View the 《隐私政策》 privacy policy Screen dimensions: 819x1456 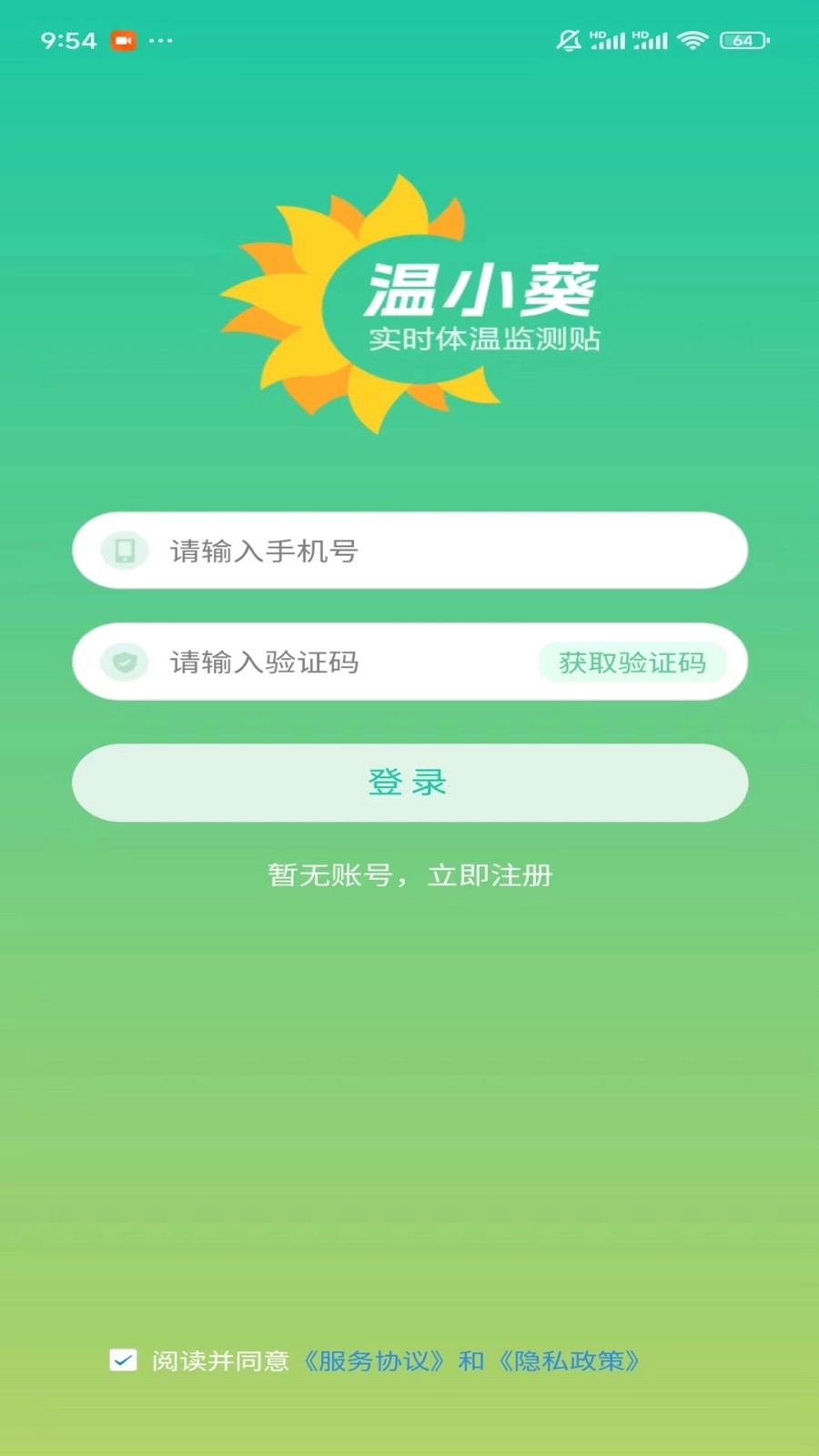tap(570, 1360)
